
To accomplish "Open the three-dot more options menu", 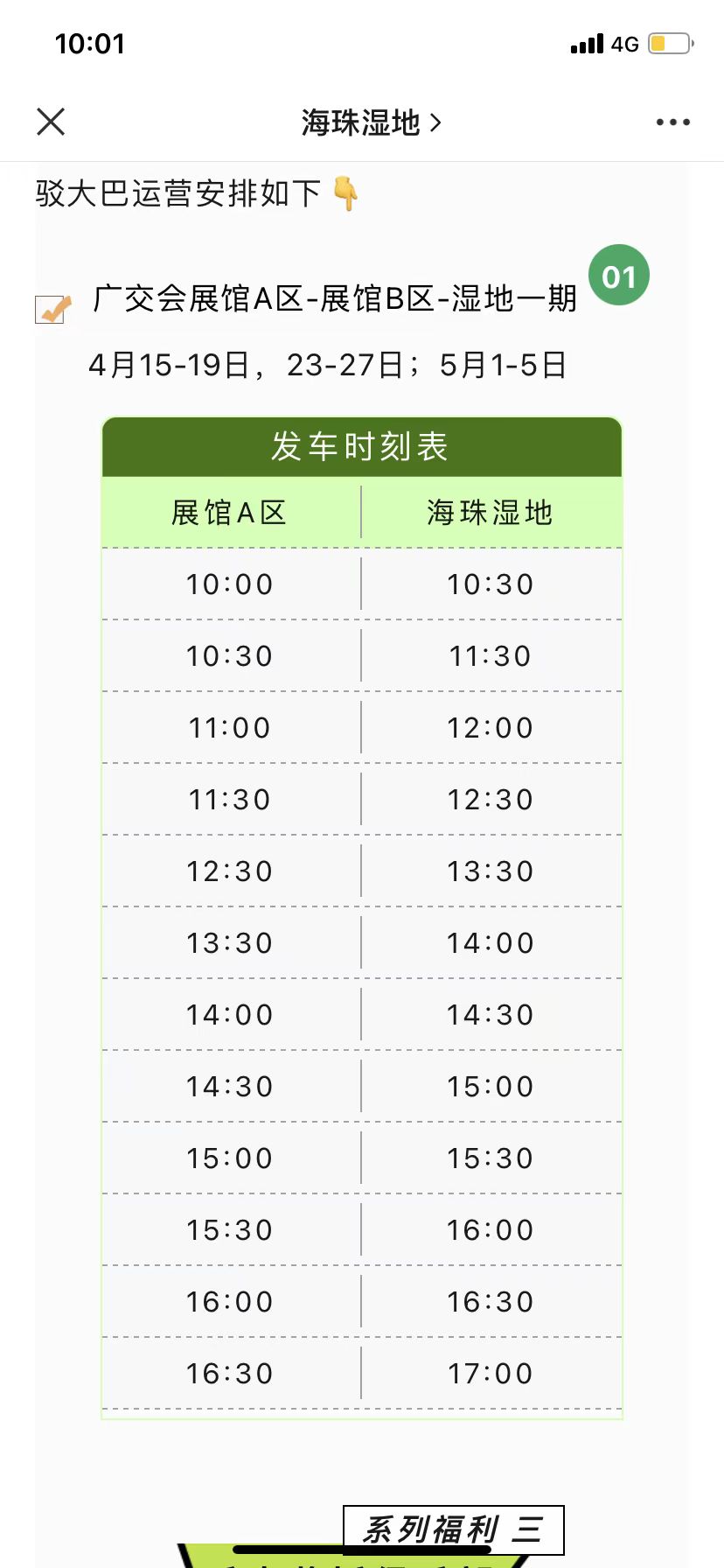I will 672,122.
